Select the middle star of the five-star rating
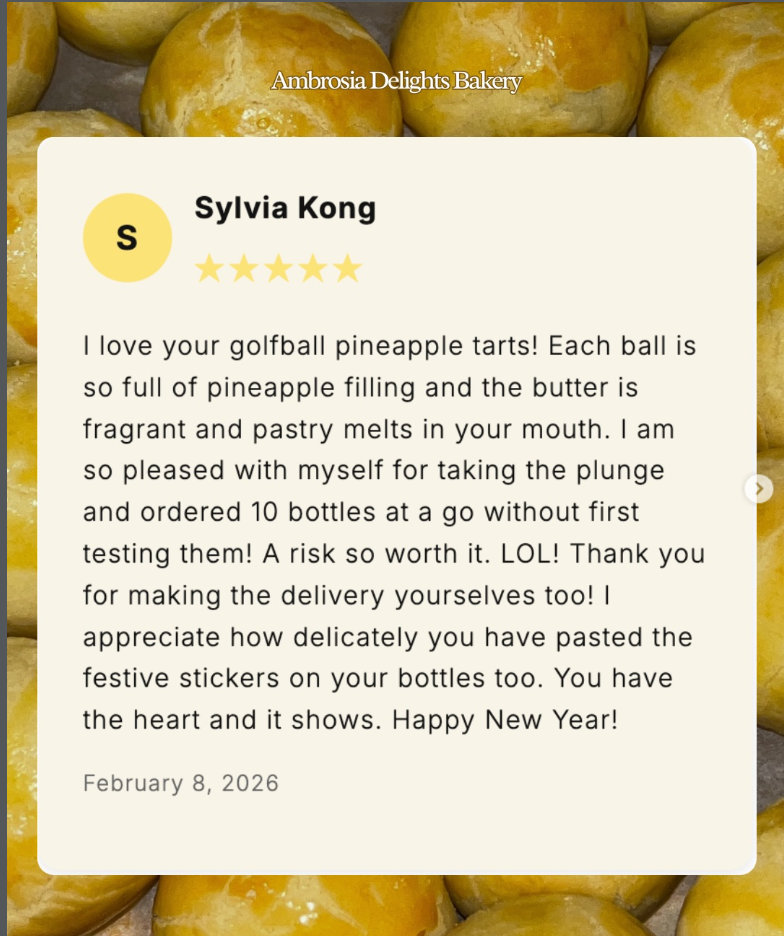The image size is (784, 936). (278, 267)
